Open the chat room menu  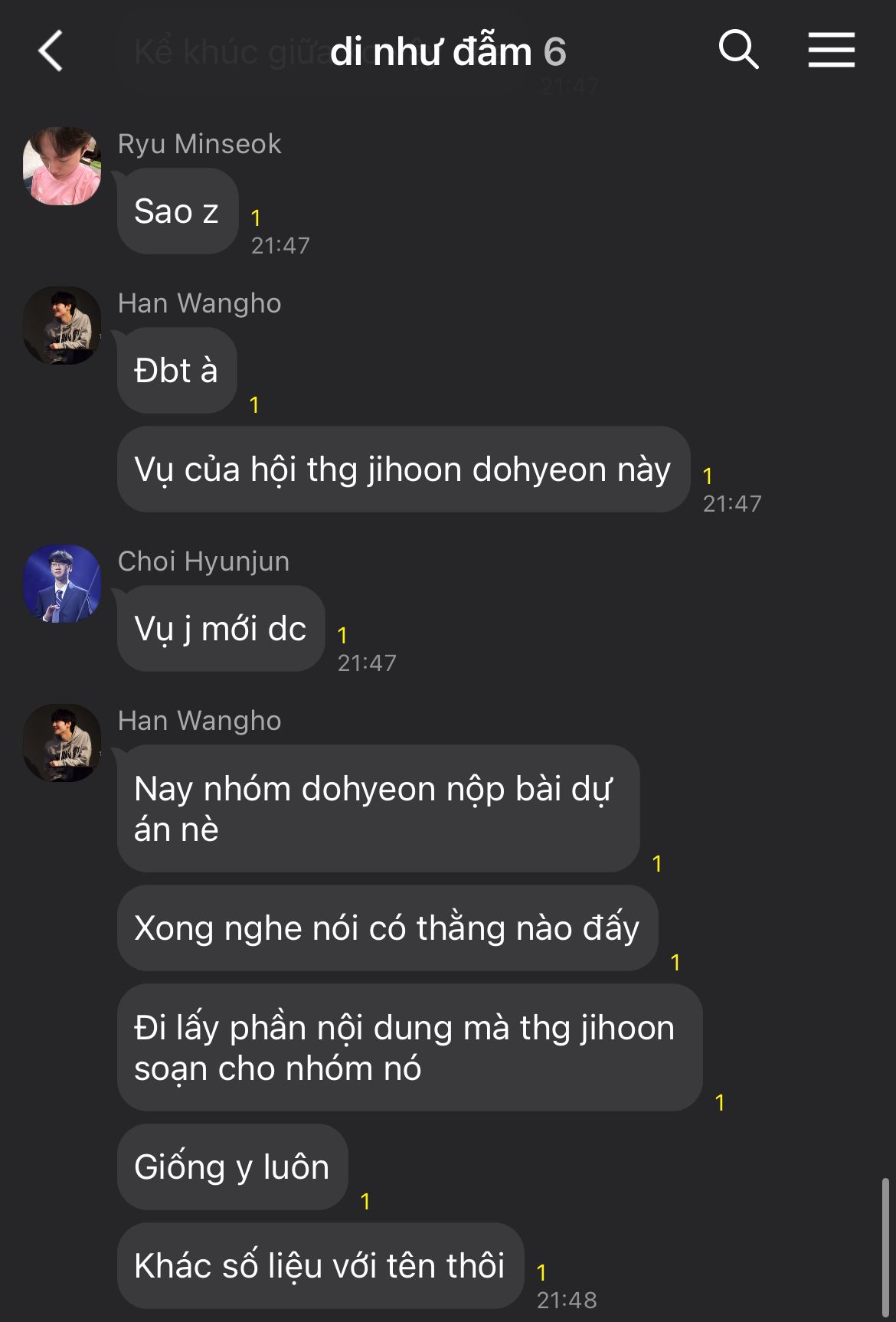click(x=831, y=51)
